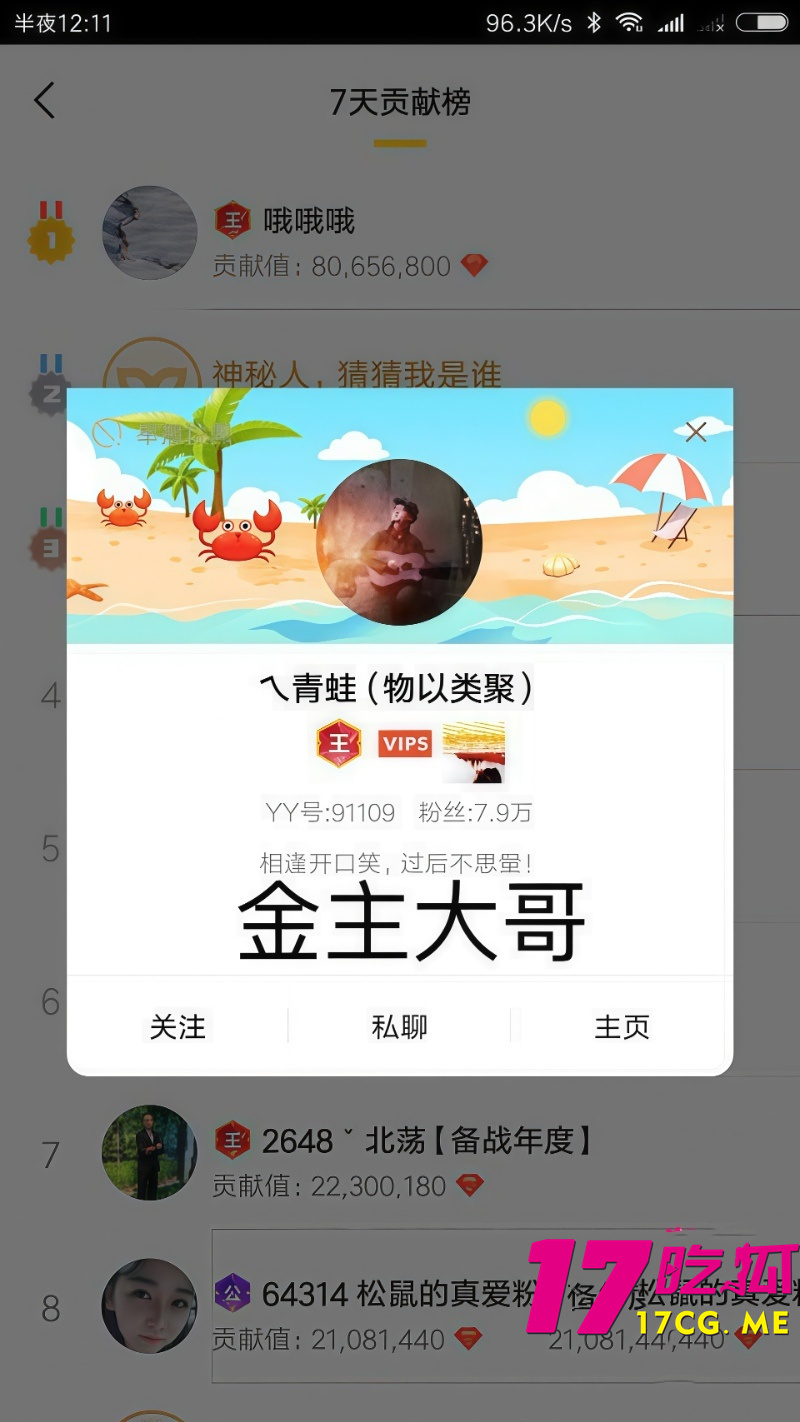
Task: Open a private chat via 私聊
Action: [400, 1027]
